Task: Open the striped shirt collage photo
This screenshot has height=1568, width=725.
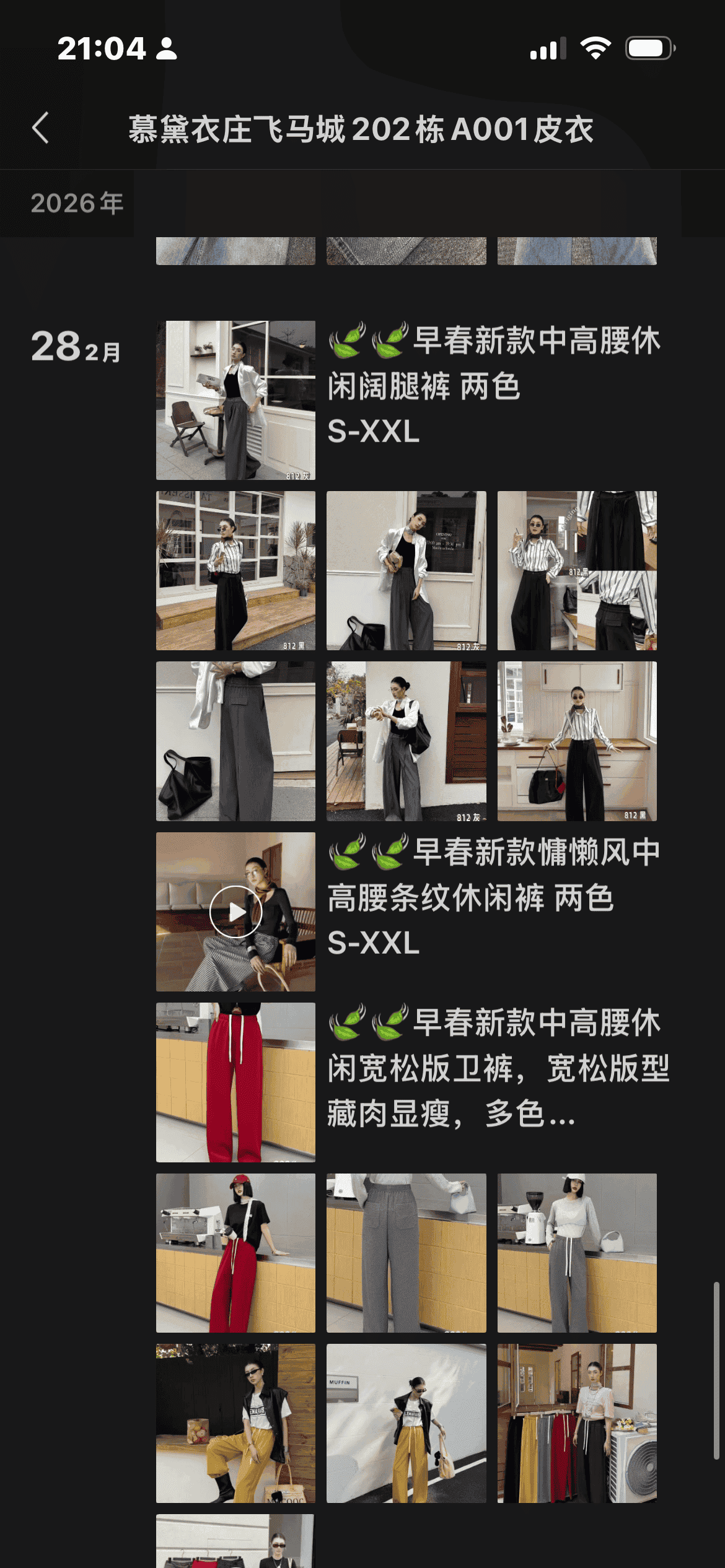Action: (576, 570)
